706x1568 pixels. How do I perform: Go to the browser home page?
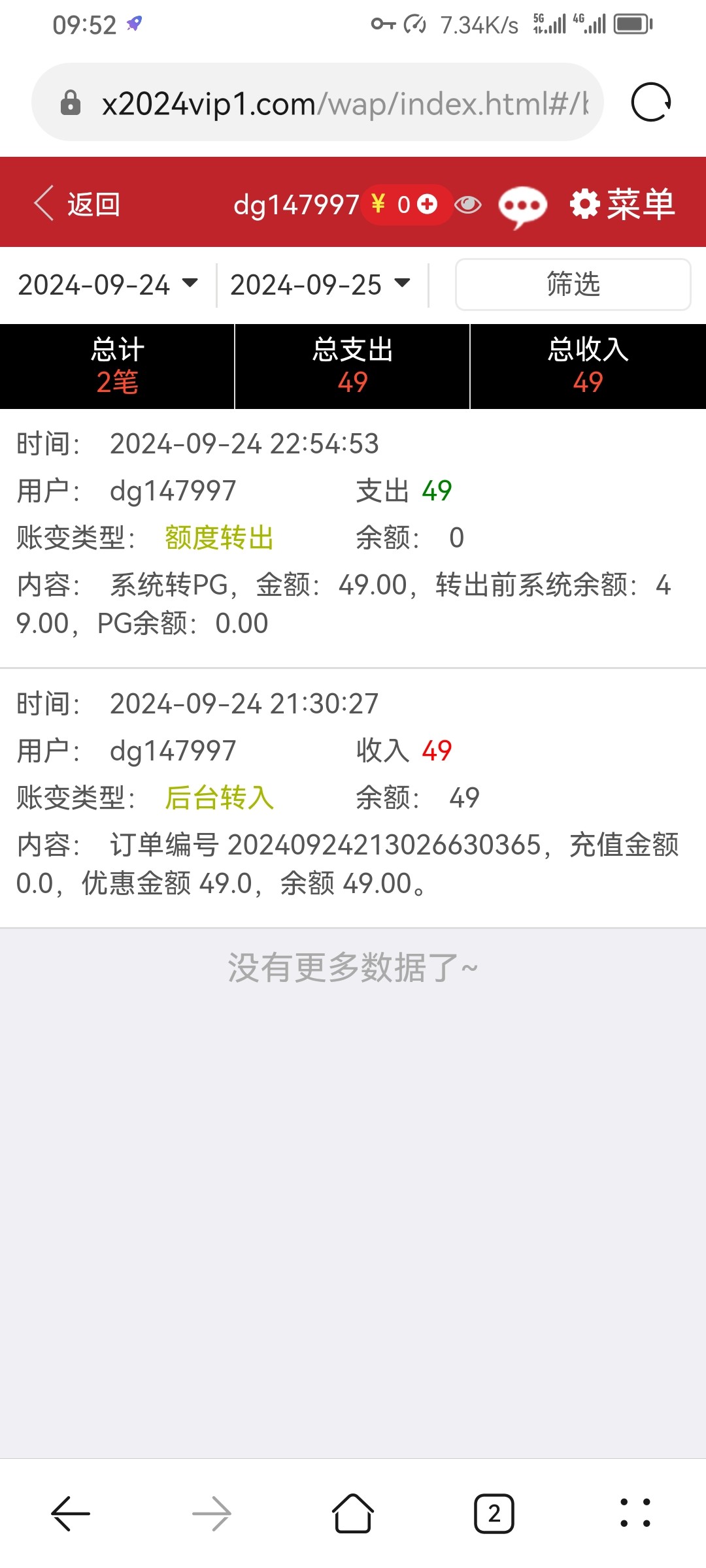pos(353,1513)
